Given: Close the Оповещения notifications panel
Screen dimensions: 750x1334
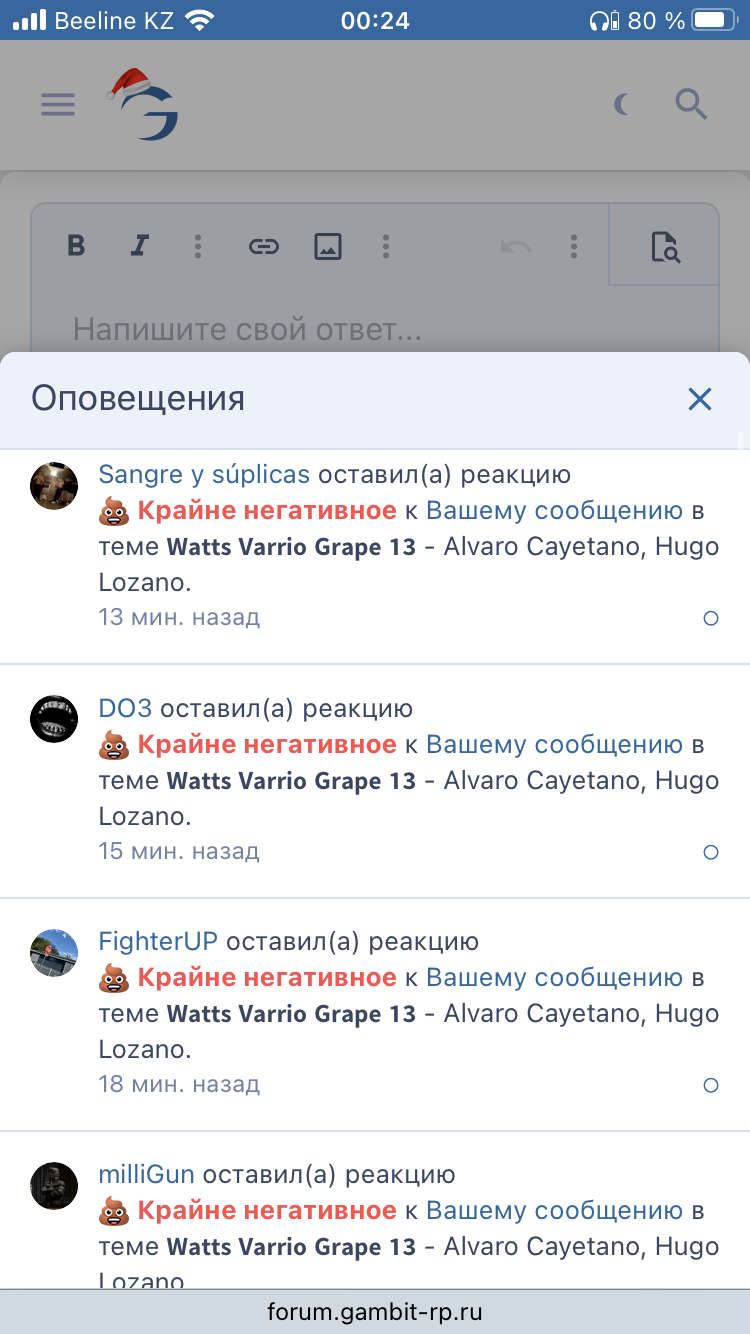Looking at the screenshot, I should click(699, 400).
